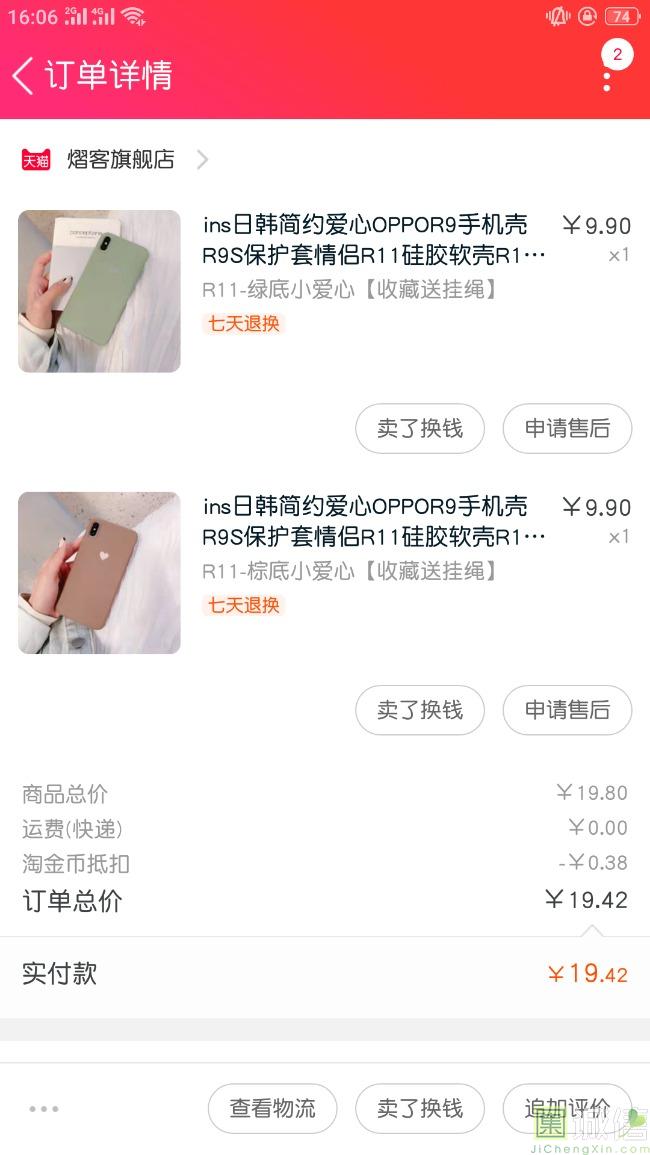Tap 卖了换钱 for the green phone case
Image resolution: width=650 pixels, height=1155 pixels.
pyautogui.click(x=420, y=429)
